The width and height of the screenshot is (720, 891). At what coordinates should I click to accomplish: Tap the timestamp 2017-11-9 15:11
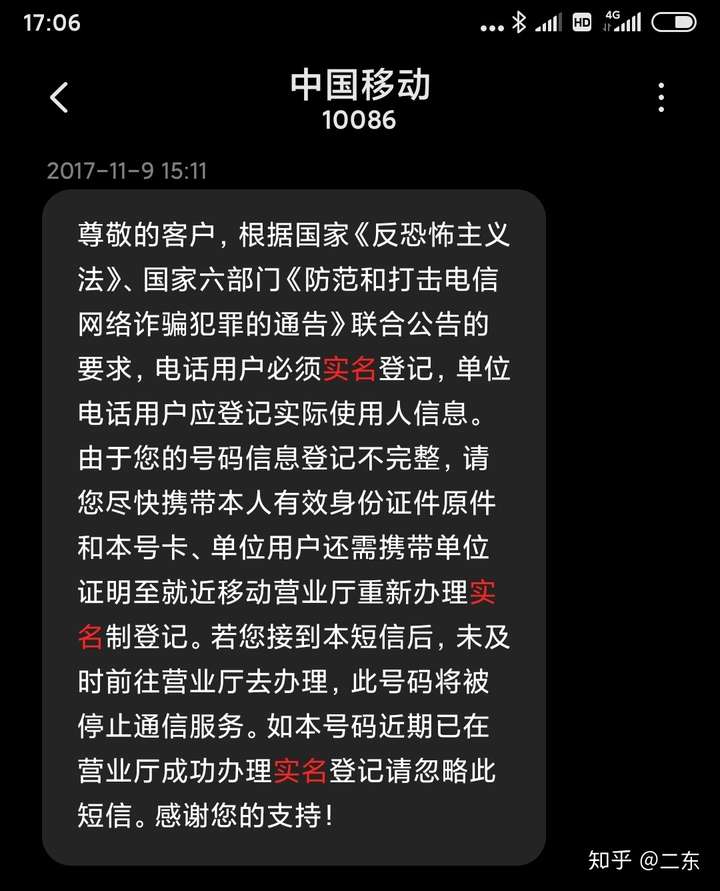[x=128, y=171]
